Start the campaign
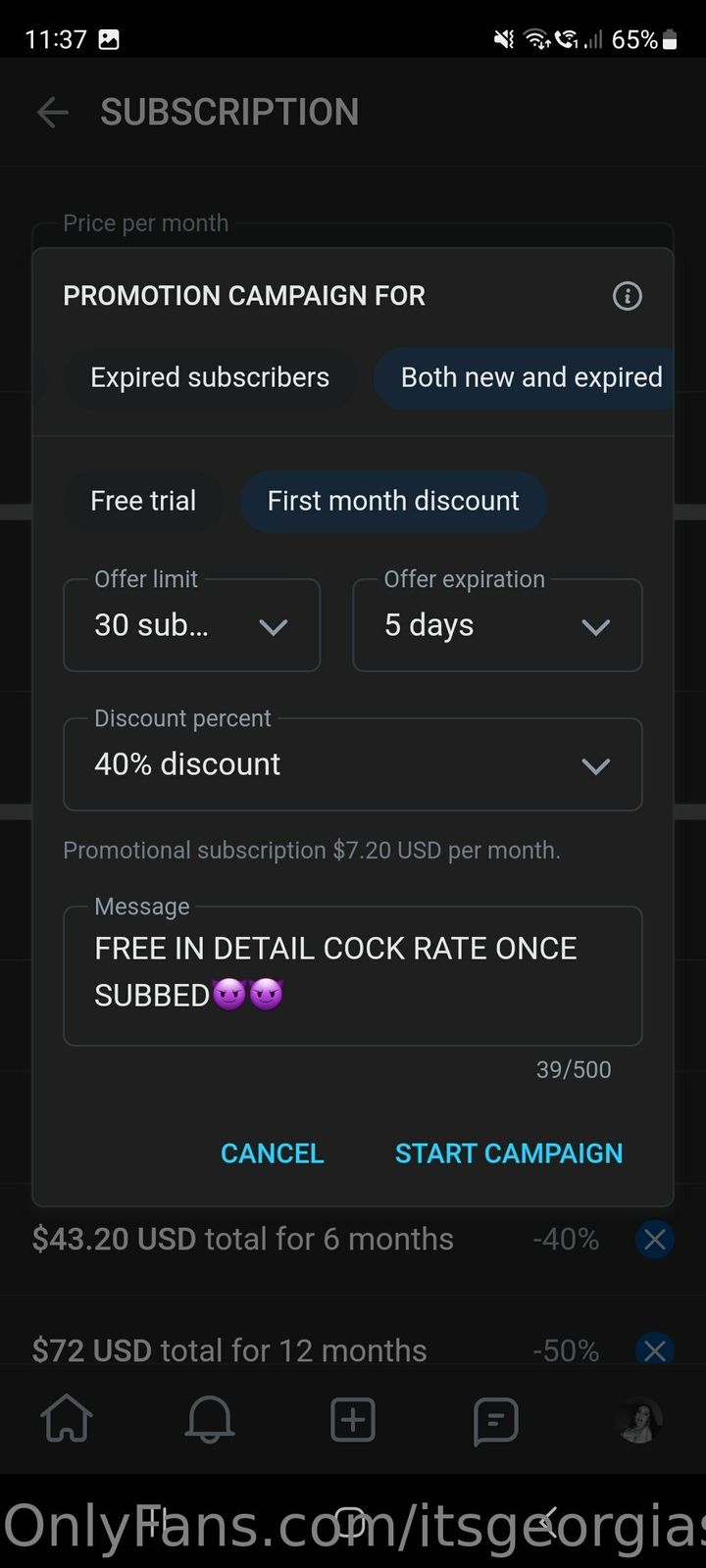 point(509,1153)
